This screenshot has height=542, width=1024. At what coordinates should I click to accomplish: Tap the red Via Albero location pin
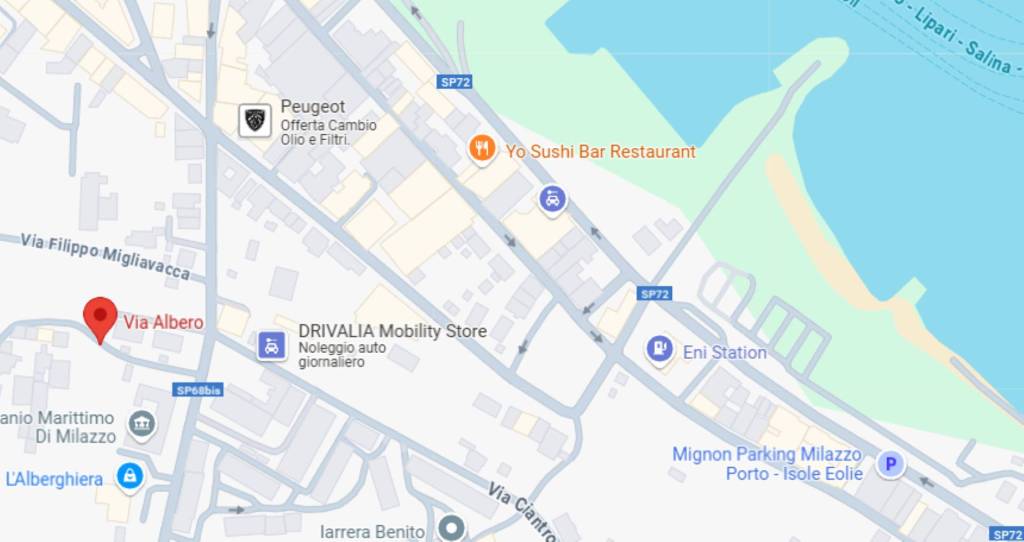click(x=100, y=318)
